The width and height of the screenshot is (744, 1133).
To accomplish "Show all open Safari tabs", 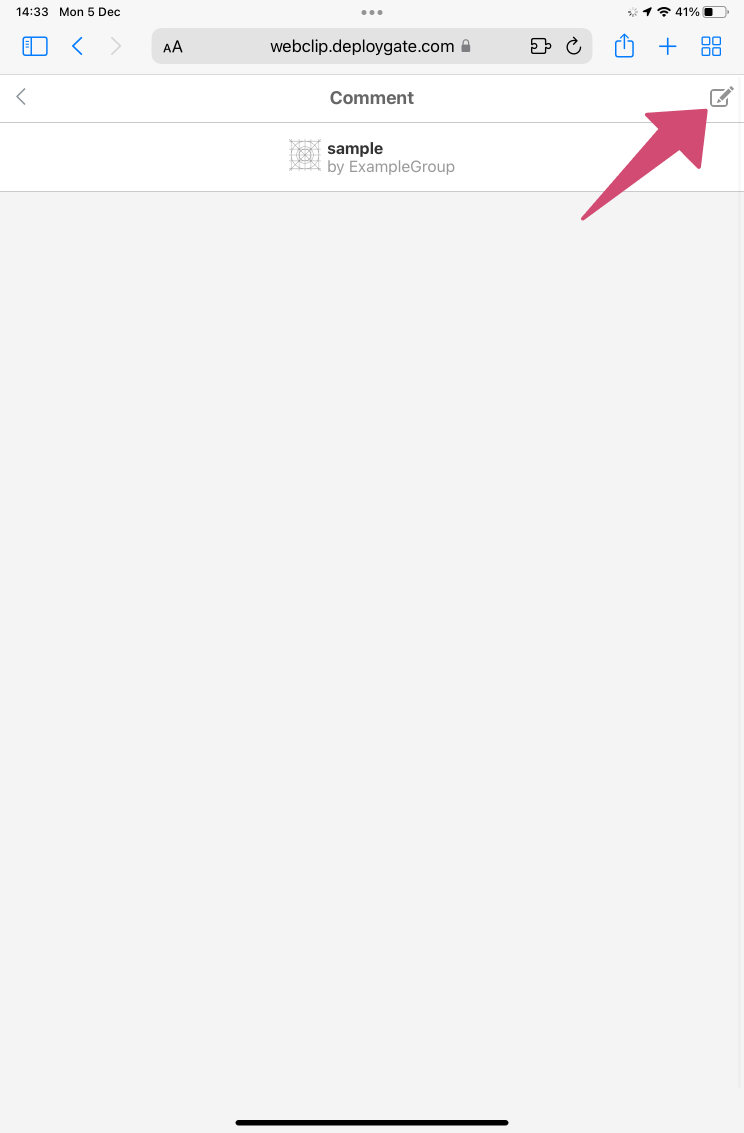I will 711,46.
